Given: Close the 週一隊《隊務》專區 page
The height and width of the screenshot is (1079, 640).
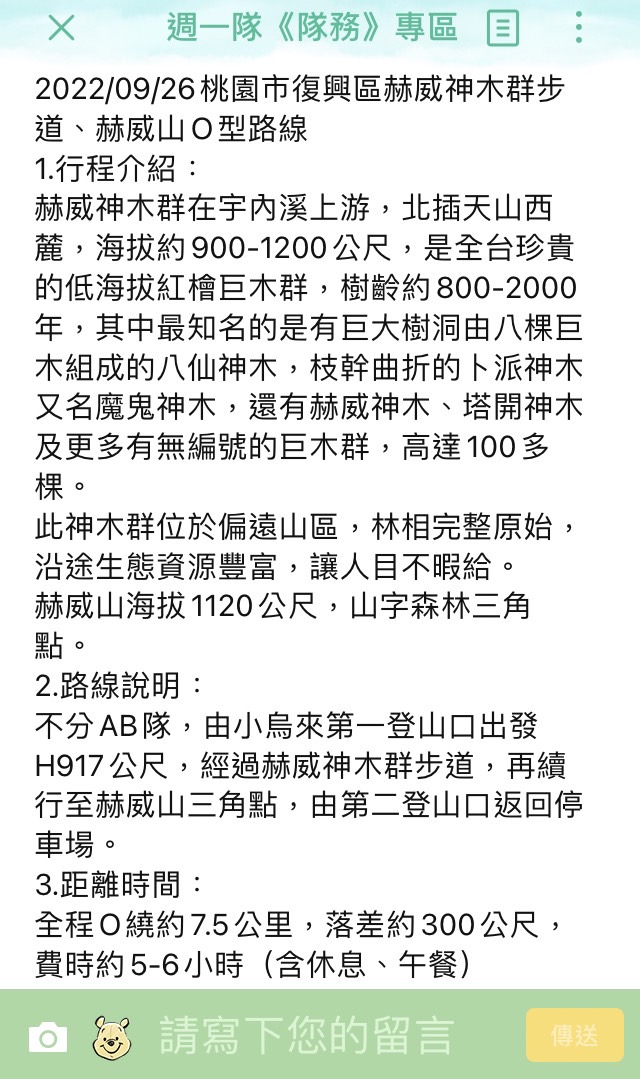Looking at the screenshot, I should [61, 28].
